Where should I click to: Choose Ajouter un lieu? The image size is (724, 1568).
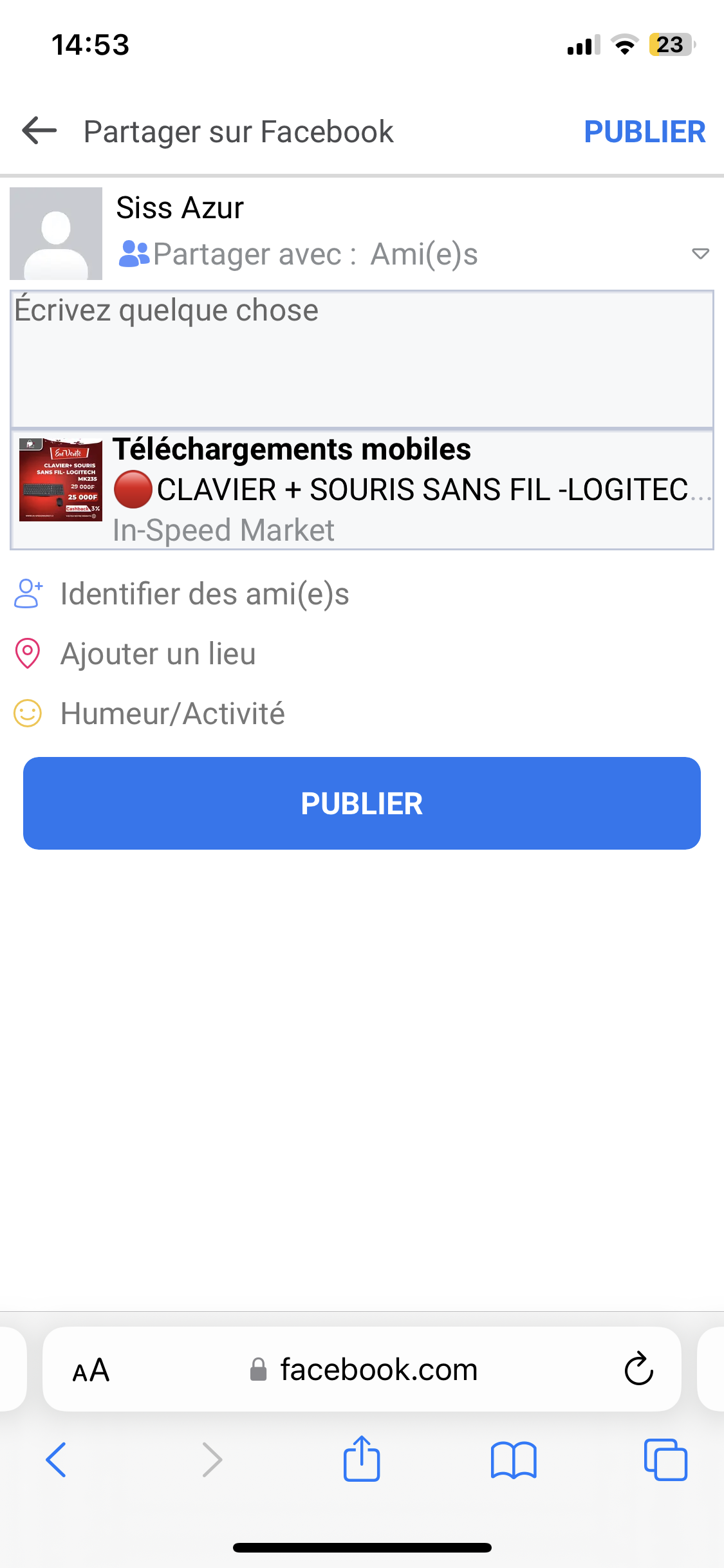coord(158,654)
